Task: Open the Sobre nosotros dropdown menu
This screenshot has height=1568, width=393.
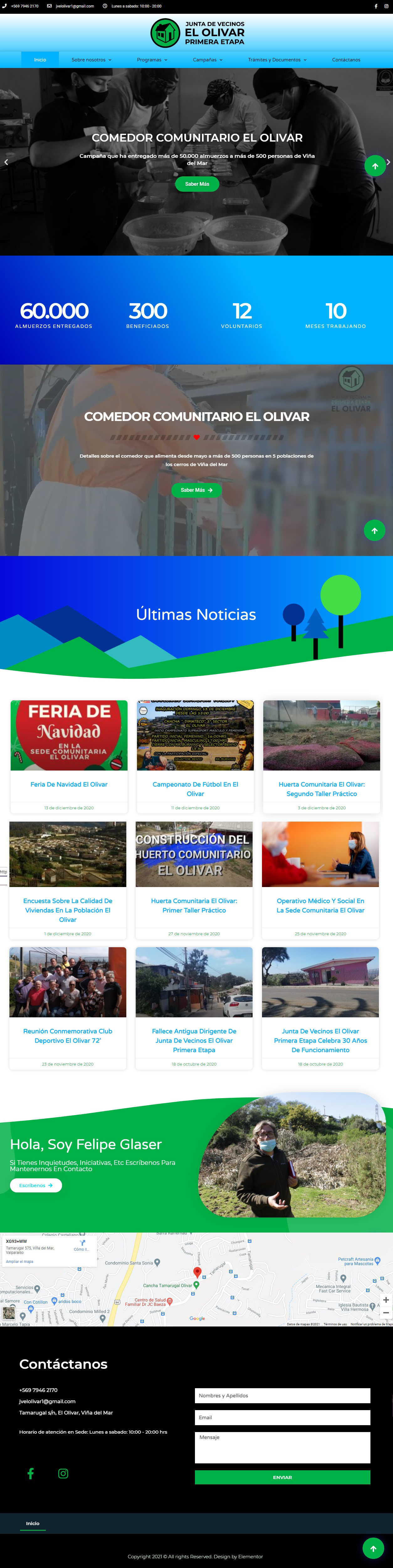Action: [92, 60]
